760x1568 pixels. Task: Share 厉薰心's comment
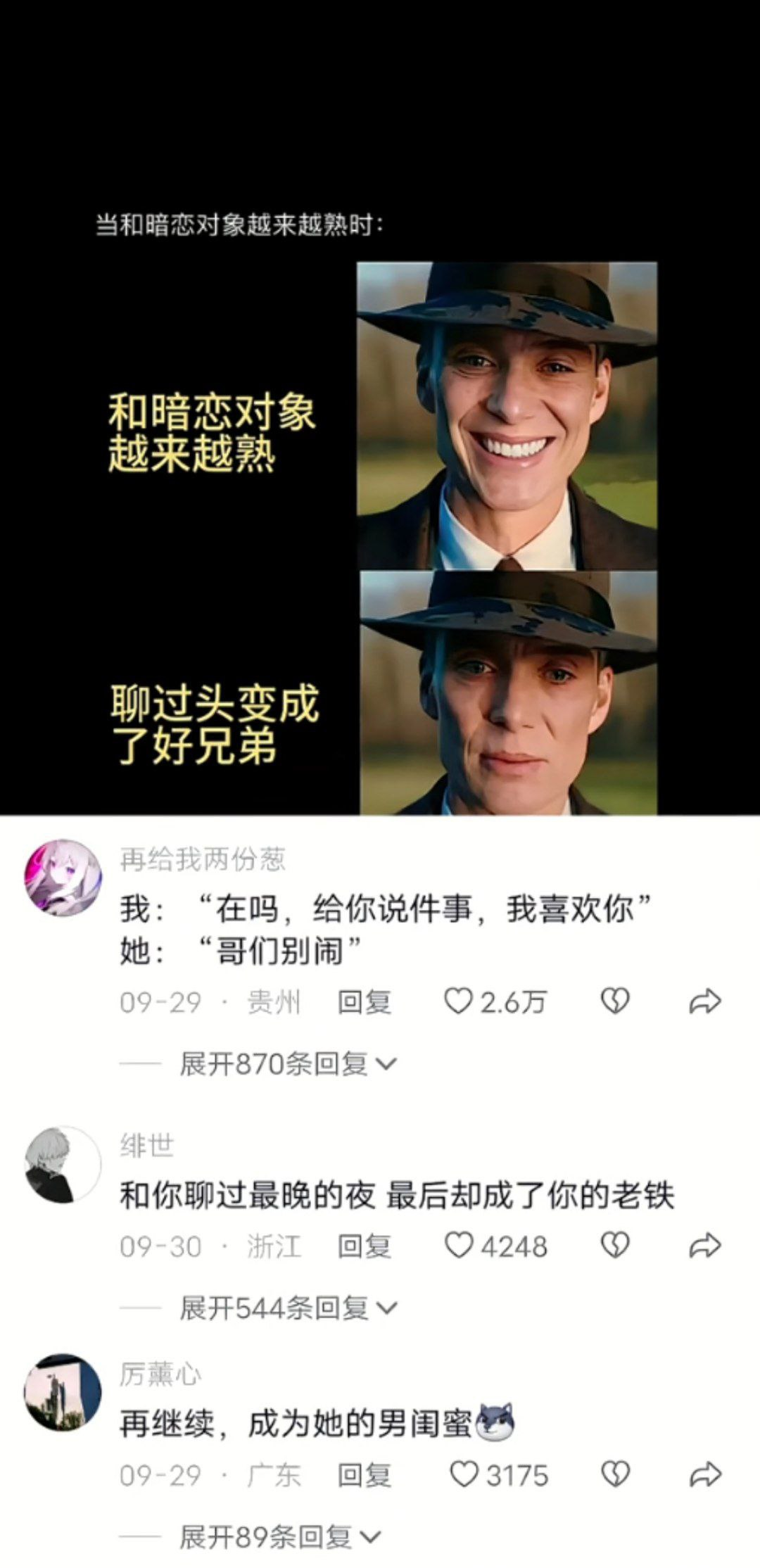click(x=704, y=1474)
